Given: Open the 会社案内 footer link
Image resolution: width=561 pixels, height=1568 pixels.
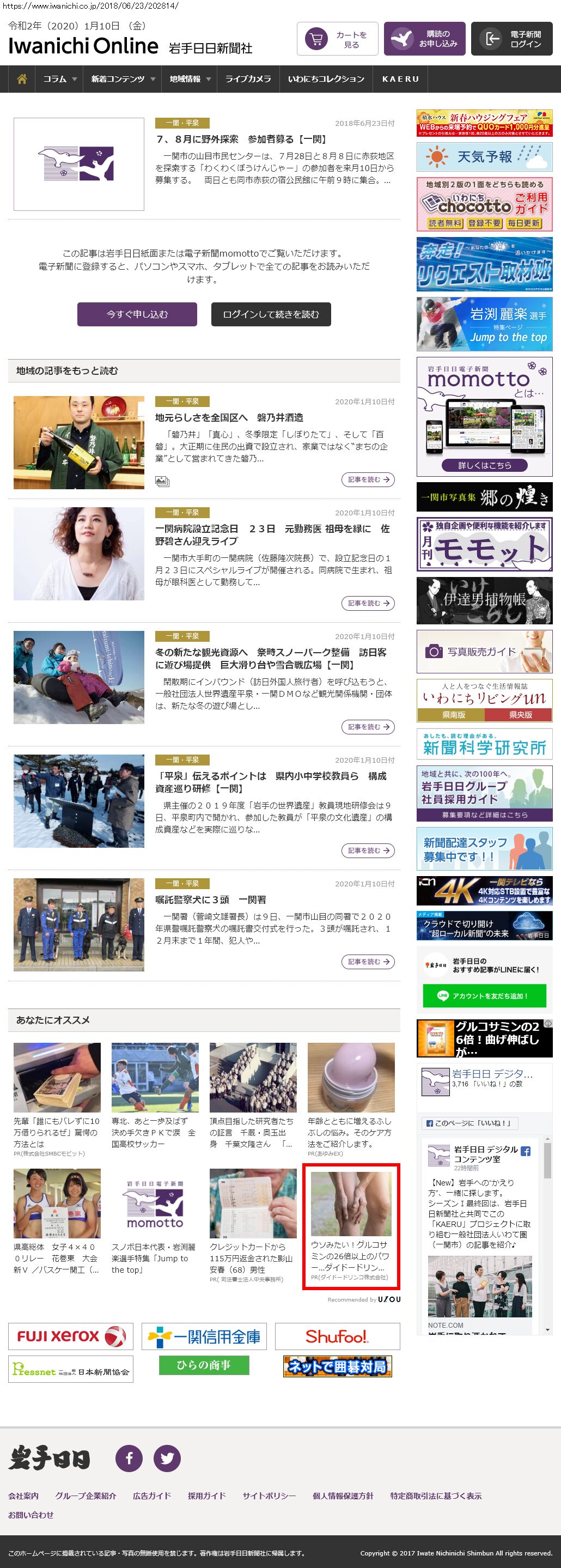Looking at the screenshot, I should (23, 1496).
